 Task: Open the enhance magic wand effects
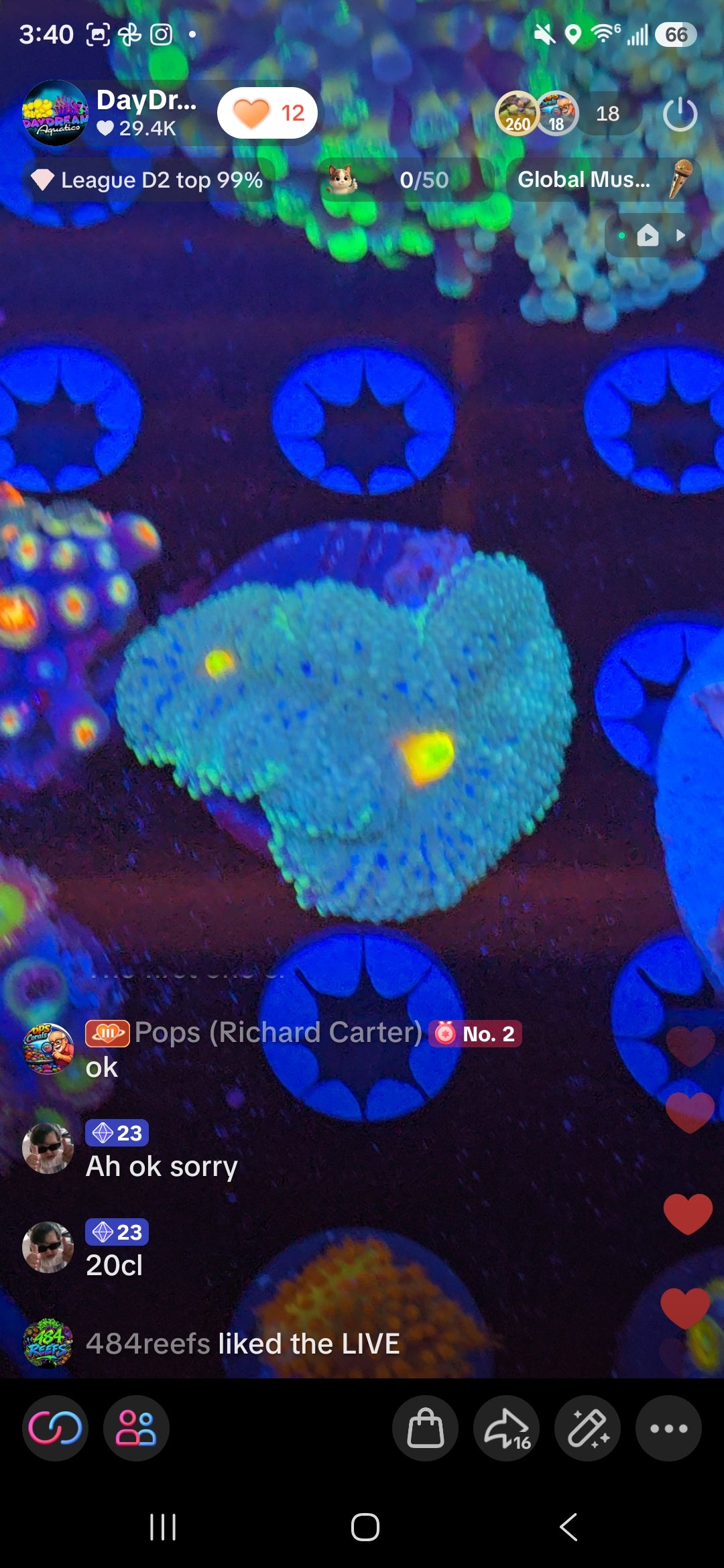coord(588,1429)
